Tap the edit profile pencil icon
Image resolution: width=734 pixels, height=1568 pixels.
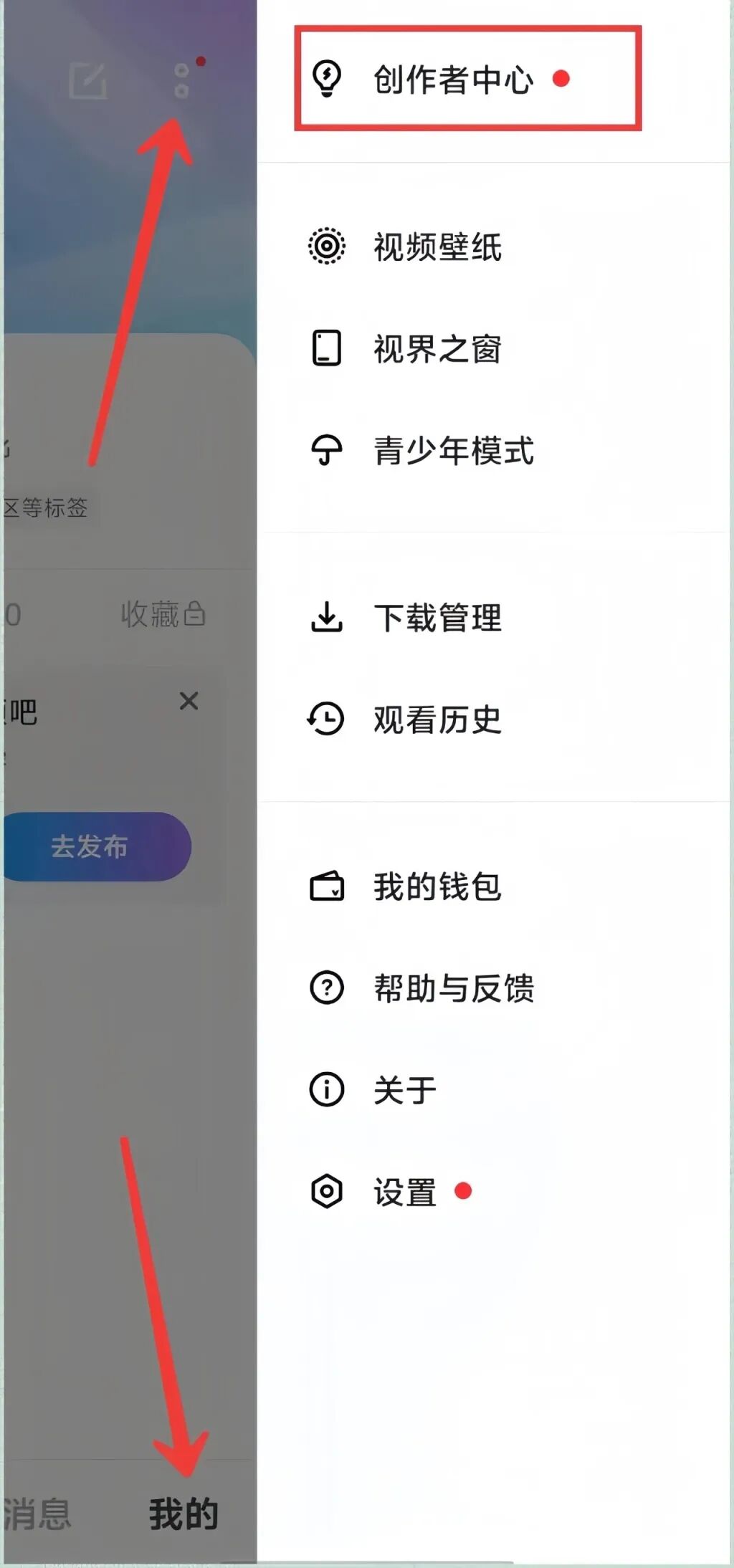pos(88,81)
